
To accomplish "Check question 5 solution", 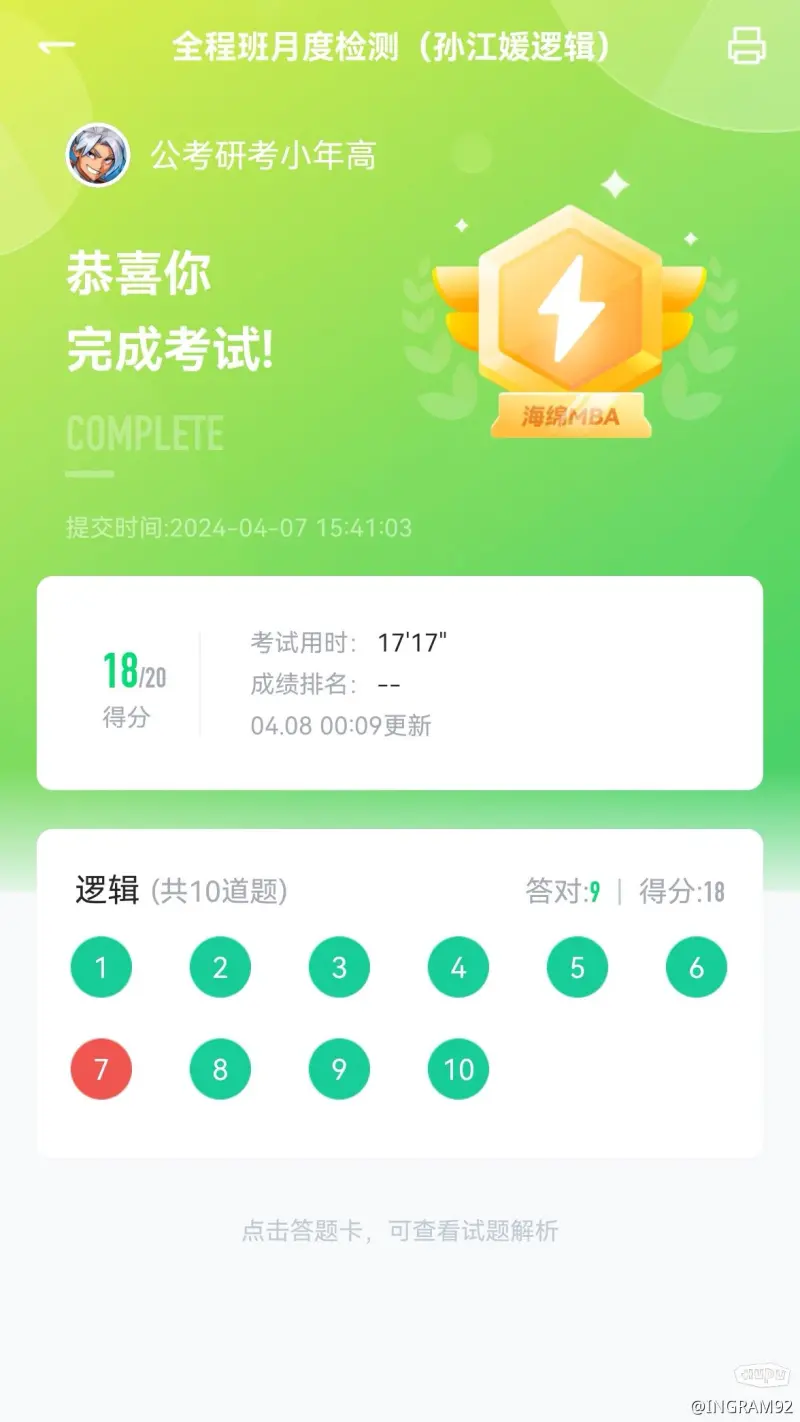I will 577,967.
